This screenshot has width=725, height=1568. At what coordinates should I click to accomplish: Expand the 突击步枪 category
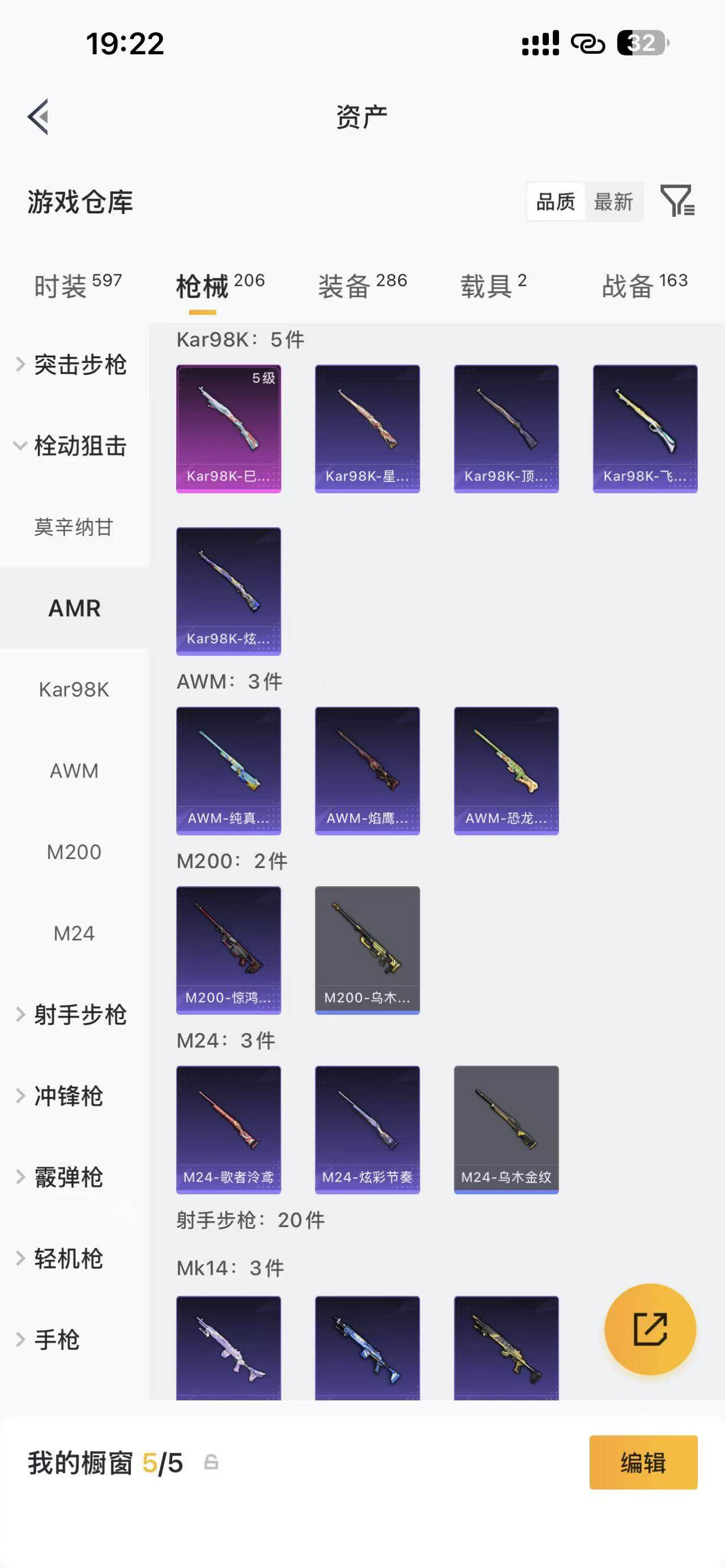[x=73, y=366]
